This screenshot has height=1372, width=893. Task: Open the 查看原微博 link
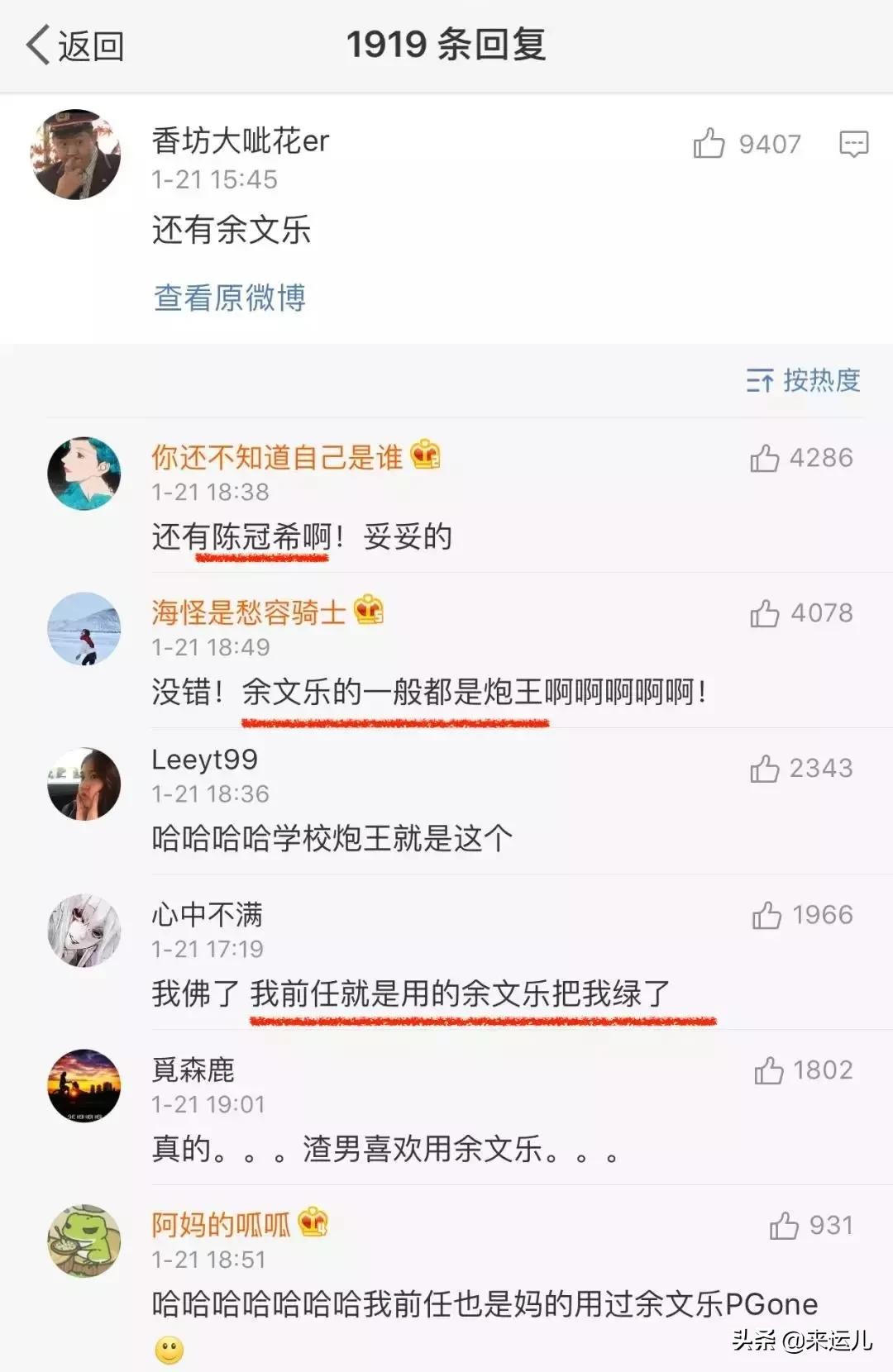(x=229, y=298)
